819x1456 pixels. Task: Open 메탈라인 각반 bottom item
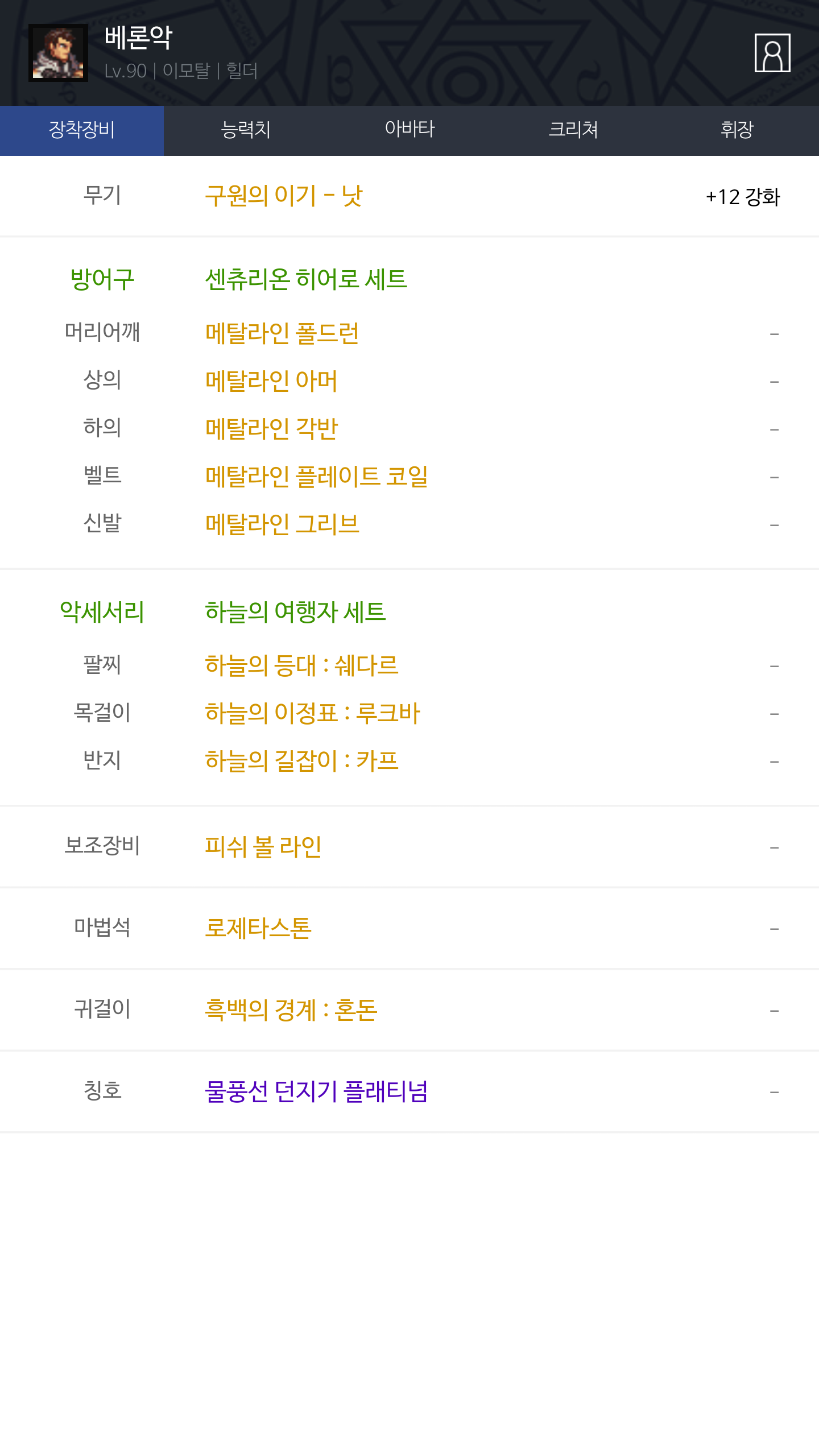[x=271, y=429]
